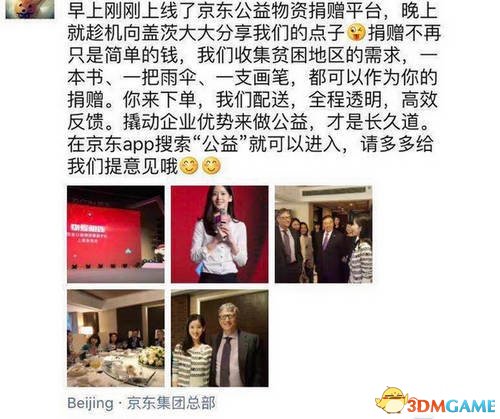Image resolution: width=500 pixels, height=419 pixels.
Task: Open the photo of woman beside man in glasses
Action: click(220, 338)
